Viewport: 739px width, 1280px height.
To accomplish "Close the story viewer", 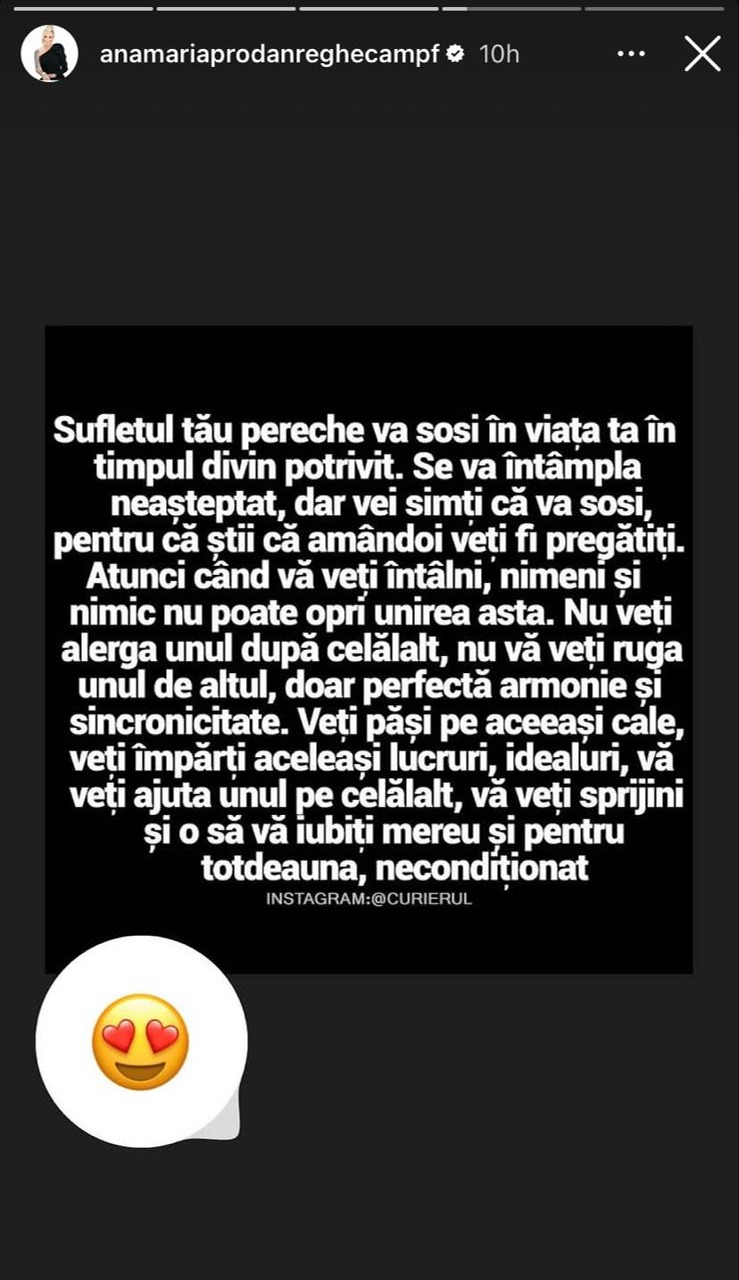I will (x=702, y=54).
